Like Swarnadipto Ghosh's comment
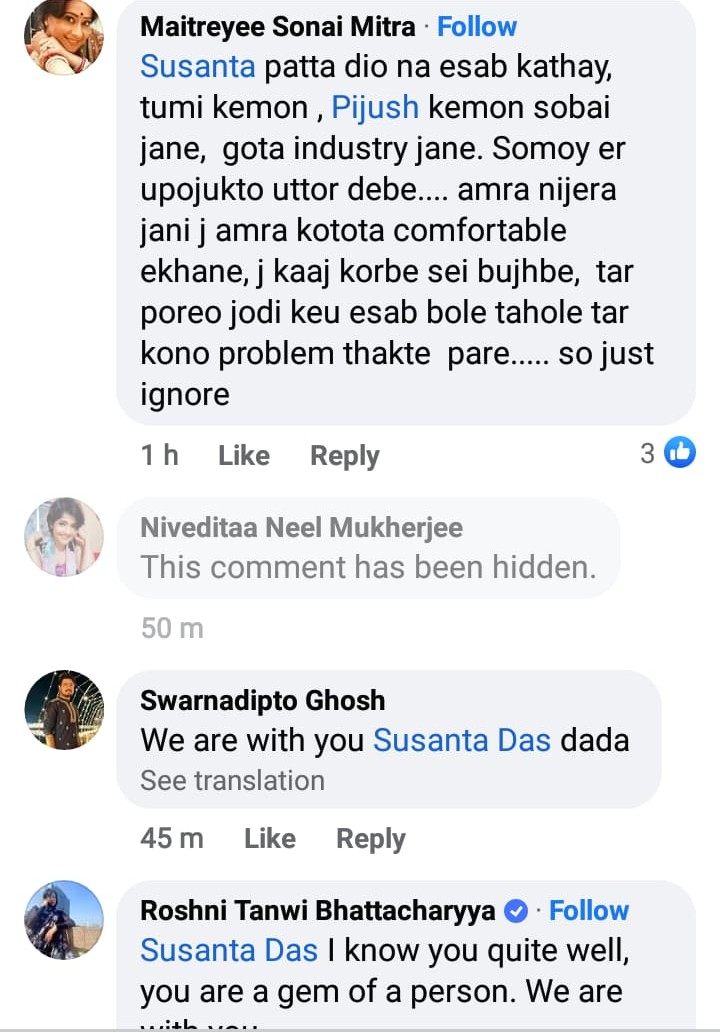 pyautogui.click(x=269, y=838)
